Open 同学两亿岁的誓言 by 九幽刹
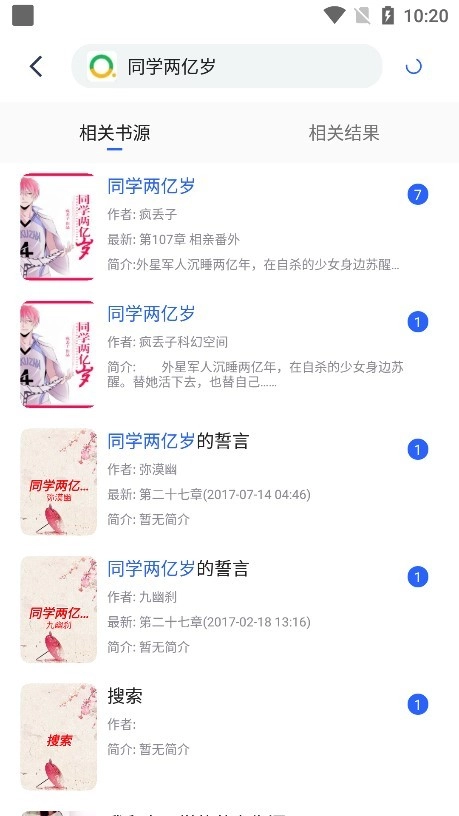Image resolution: width=459 pixels, height=816 pixels. pos(230,609)
